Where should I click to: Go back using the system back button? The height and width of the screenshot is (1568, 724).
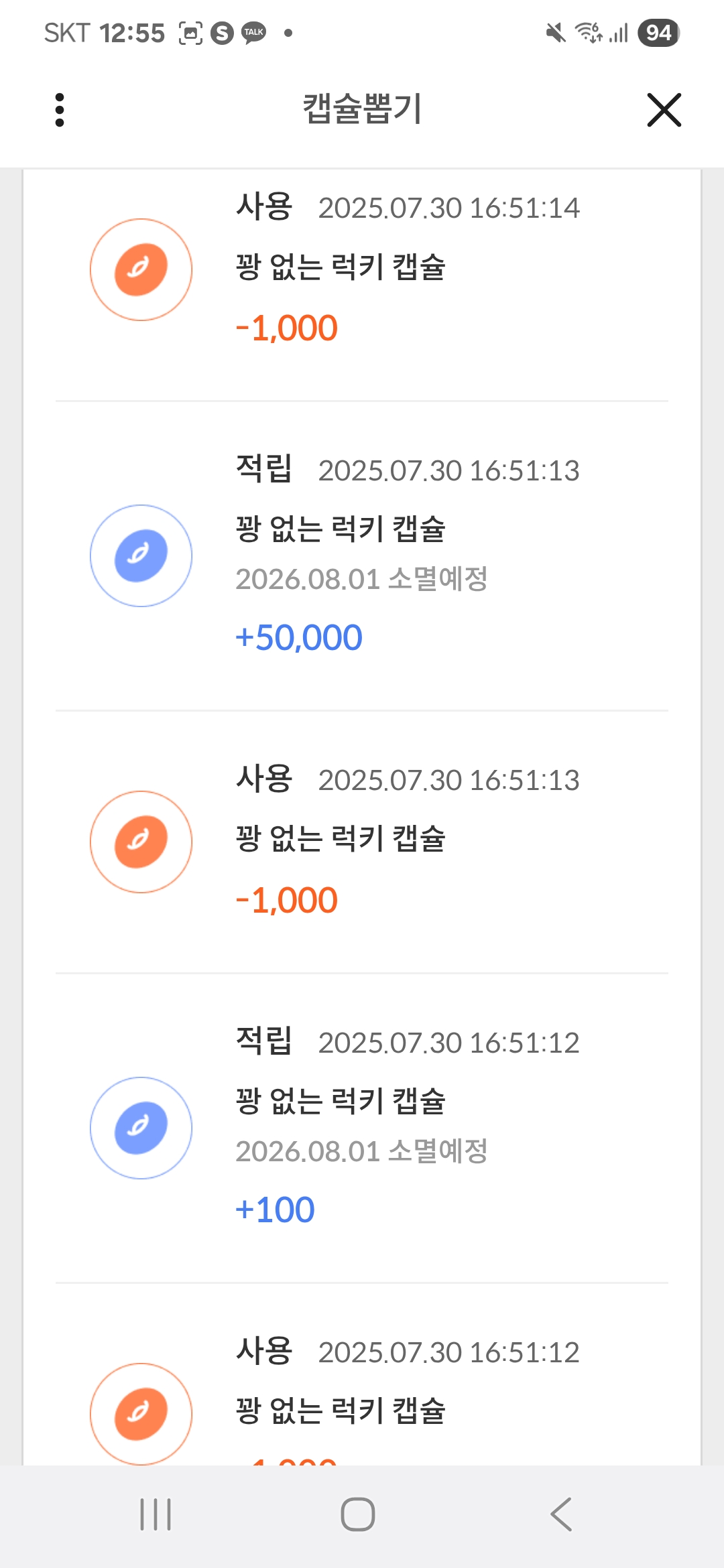561,1514
